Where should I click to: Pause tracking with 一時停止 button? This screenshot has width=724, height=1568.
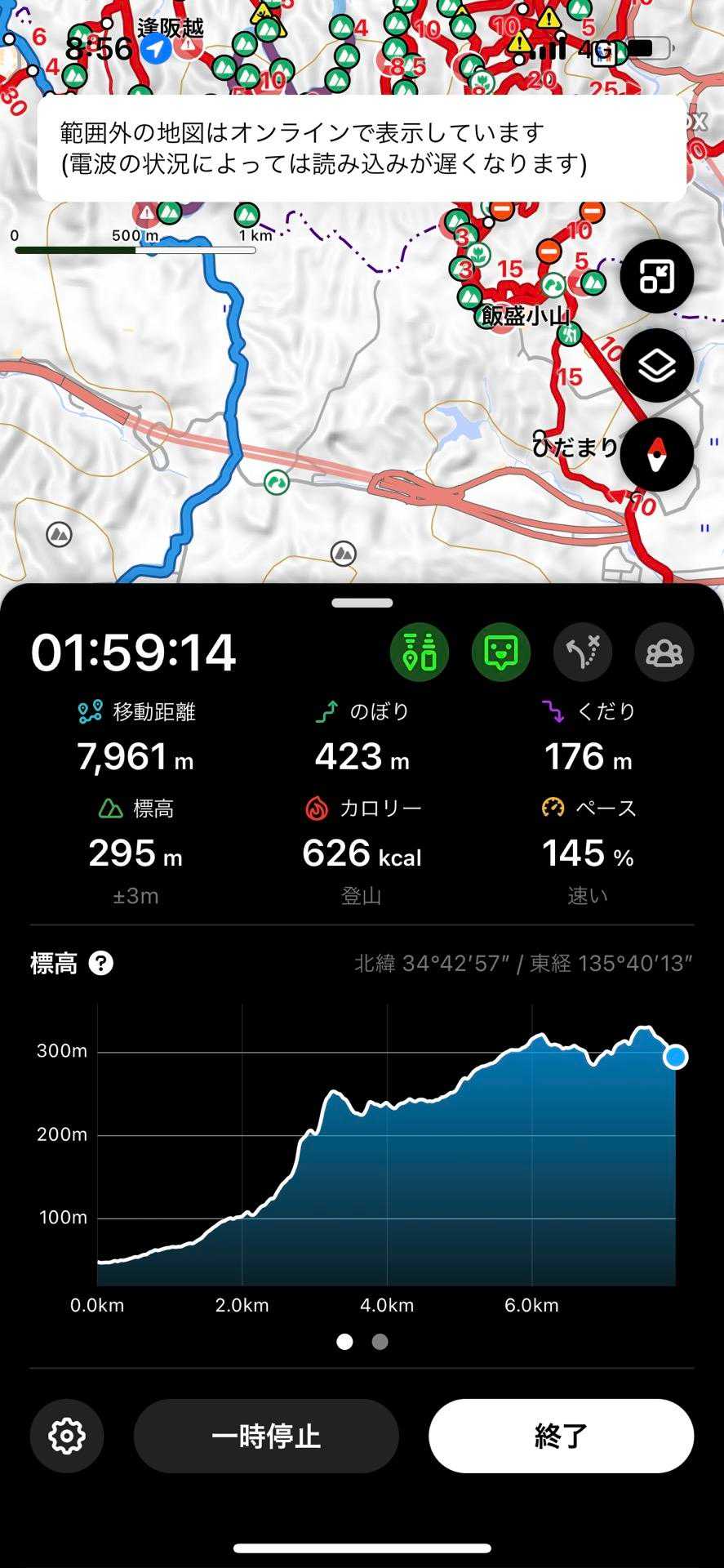pyautogui.click(x=266, y=1436)
